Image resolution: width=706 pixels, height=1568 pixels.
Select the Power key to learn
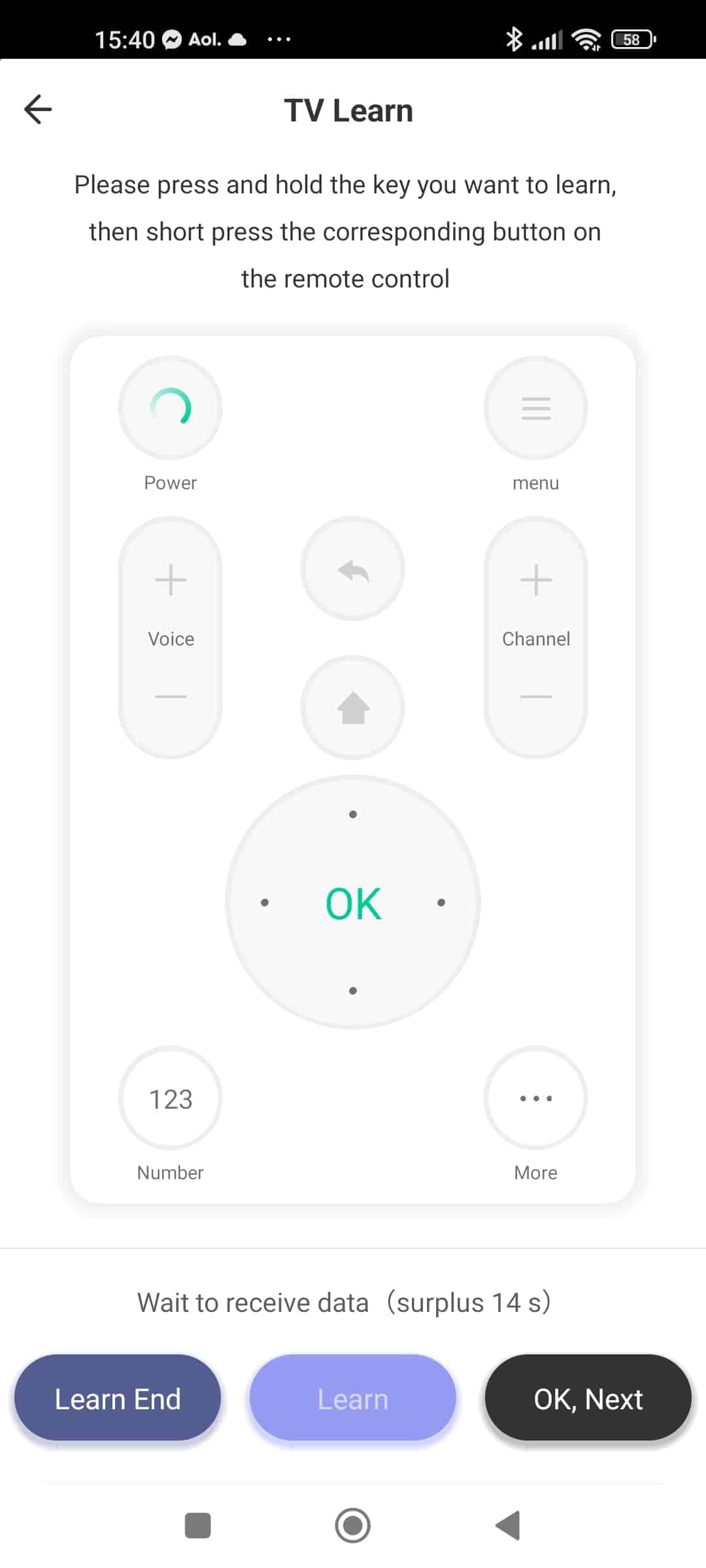[170, 408]
